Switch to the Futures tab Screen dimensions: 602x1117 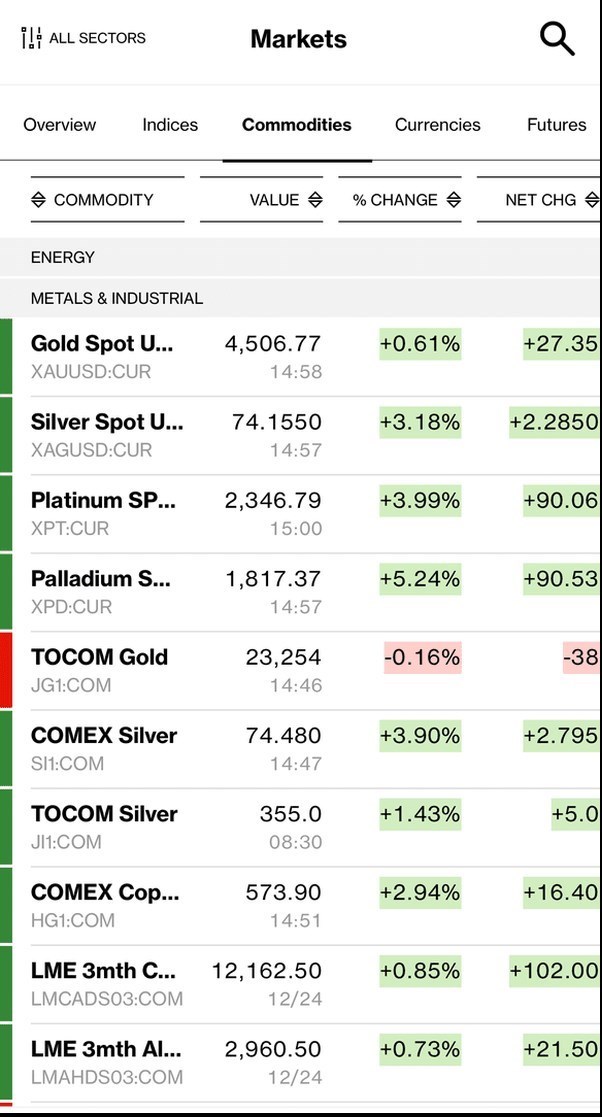click(556, 125)
